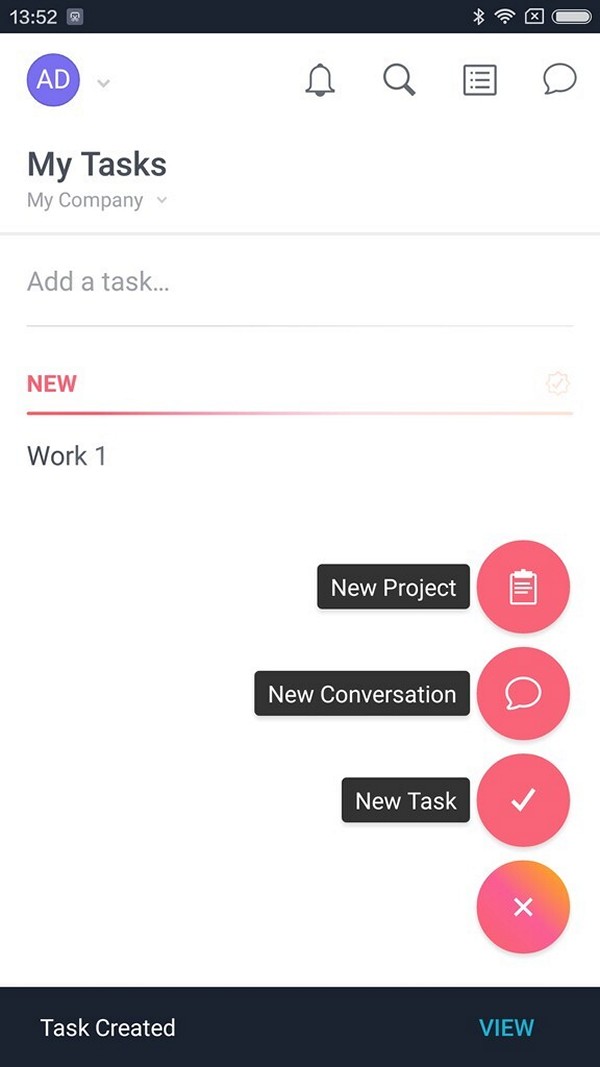Screen dimensions: 600x1067
Task: Start a New Conversation
Action: click(523, 693)
